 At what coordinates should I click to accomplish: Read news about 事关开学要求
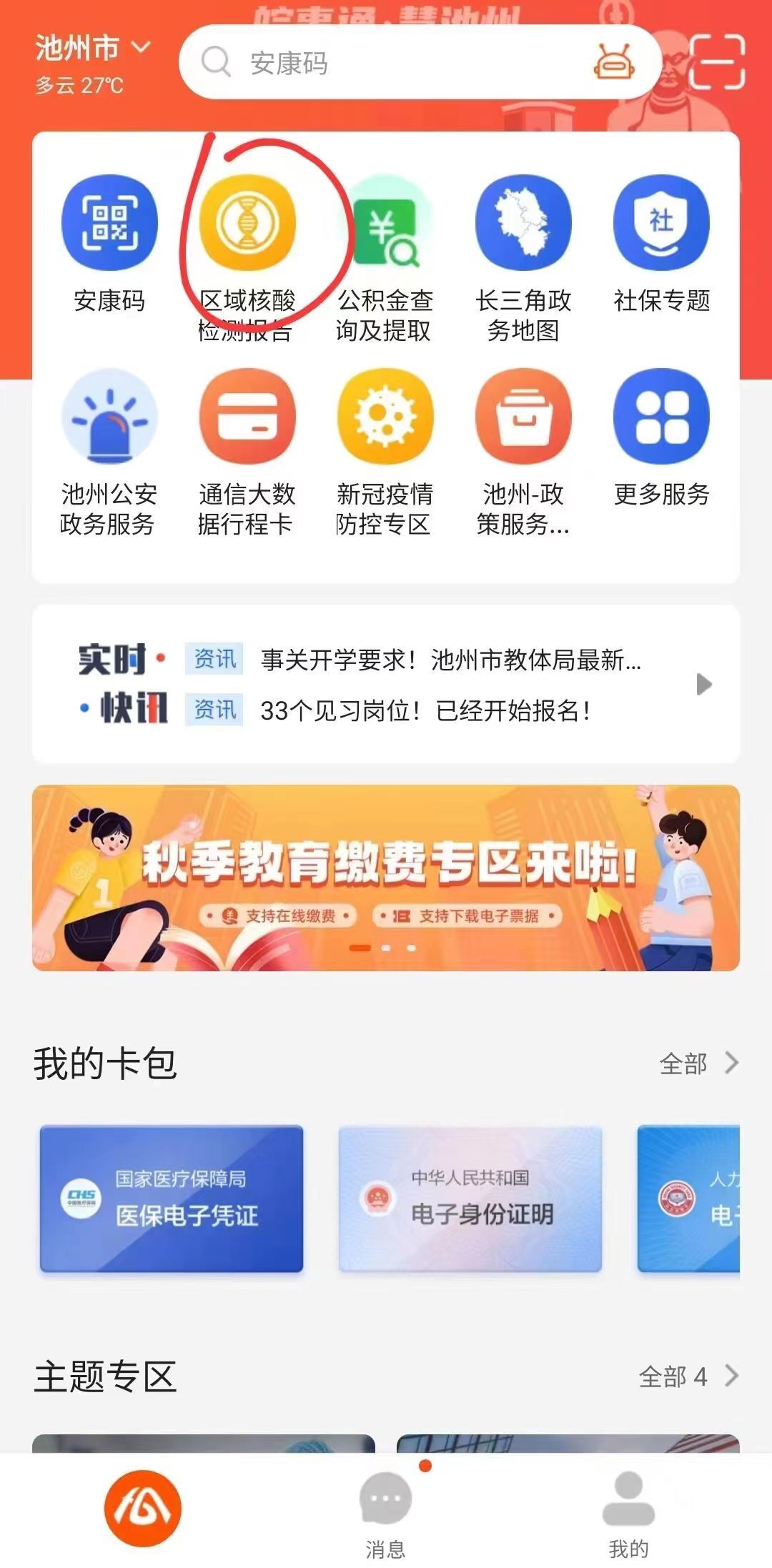(x=450, y=660)
